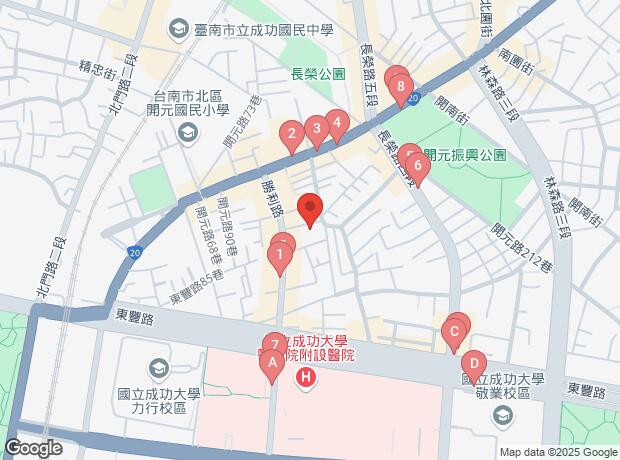Select the unlabeled red center pin
This screenshot has width=620, height=460.
311,210
